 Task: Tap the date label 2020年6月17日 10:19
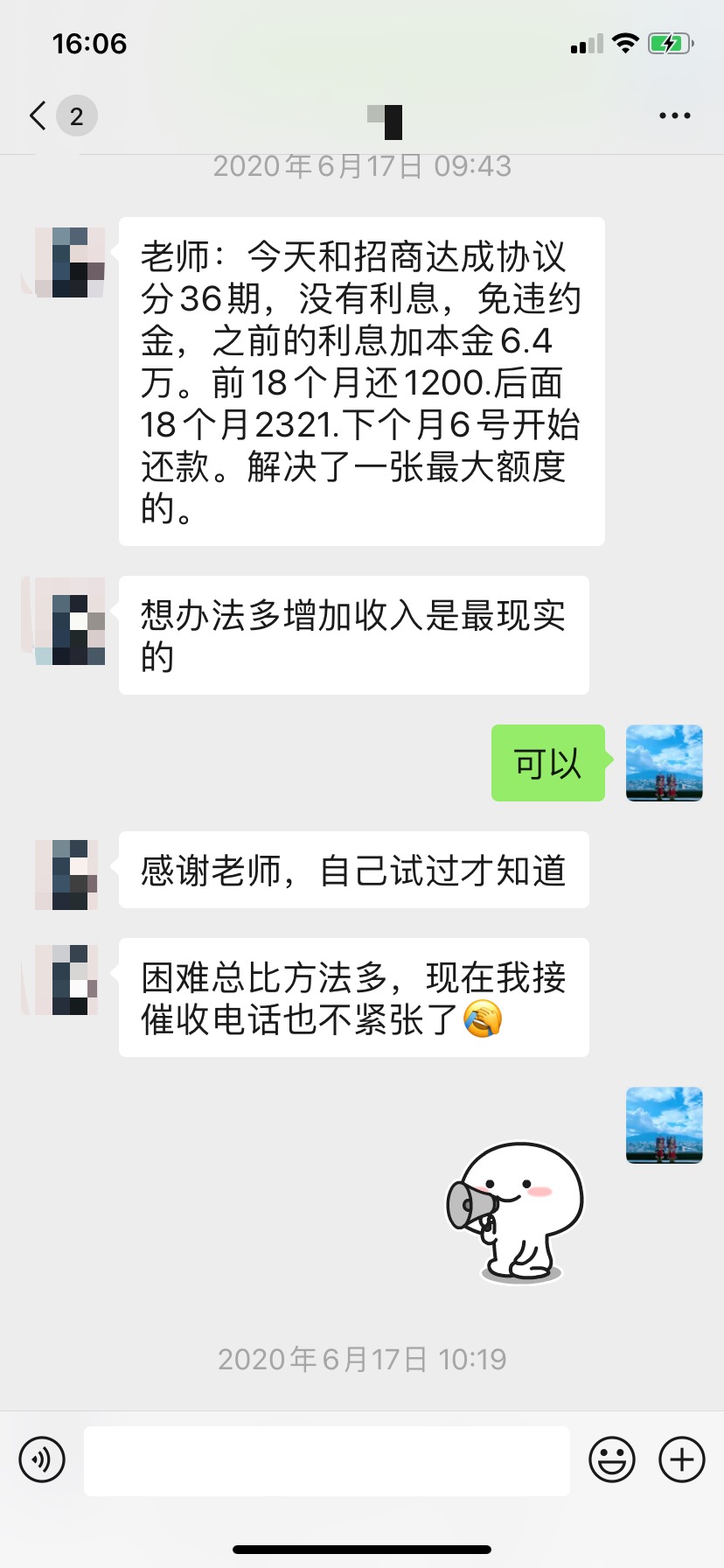click(361, 1359)
